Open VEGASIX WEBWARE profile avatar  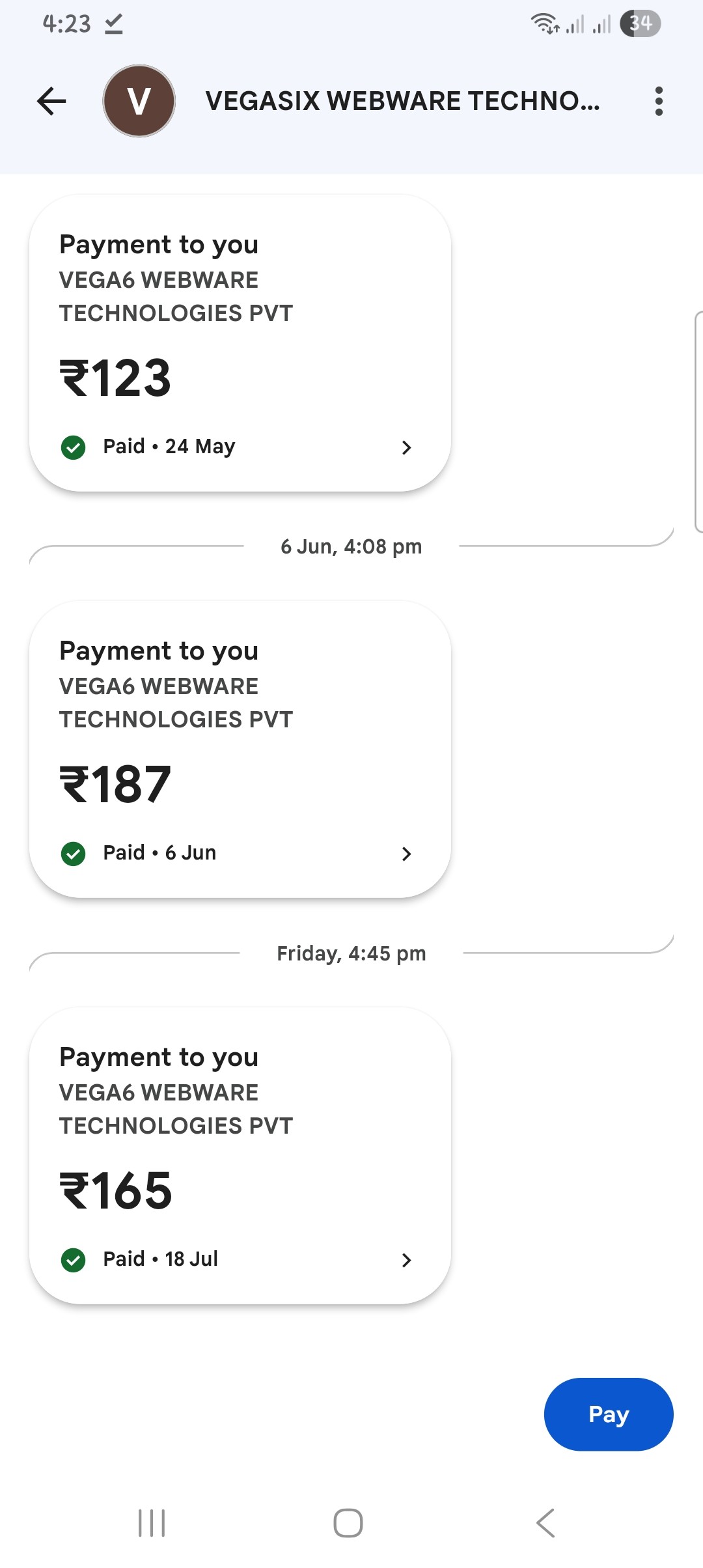click(139, 101)
